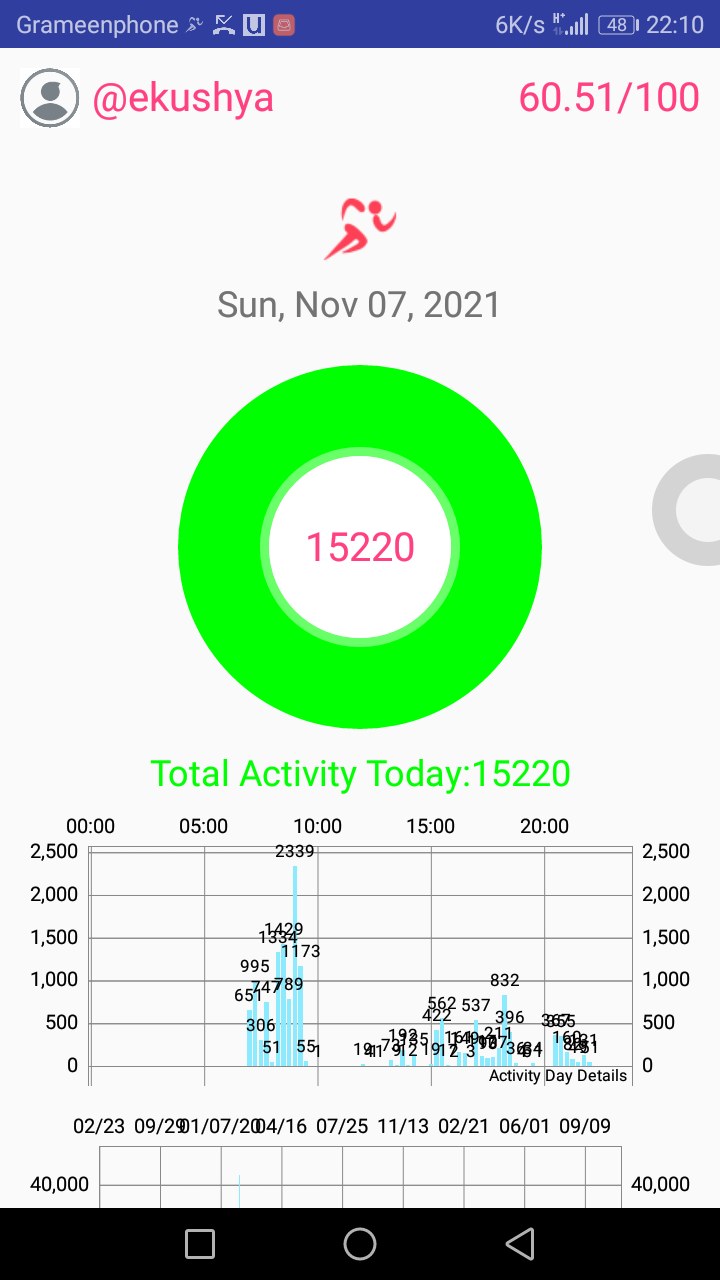Tap the Sun, Nov 07, 2021 date
This screenshot has width=720, height=1280.
[x=359, y=304]
